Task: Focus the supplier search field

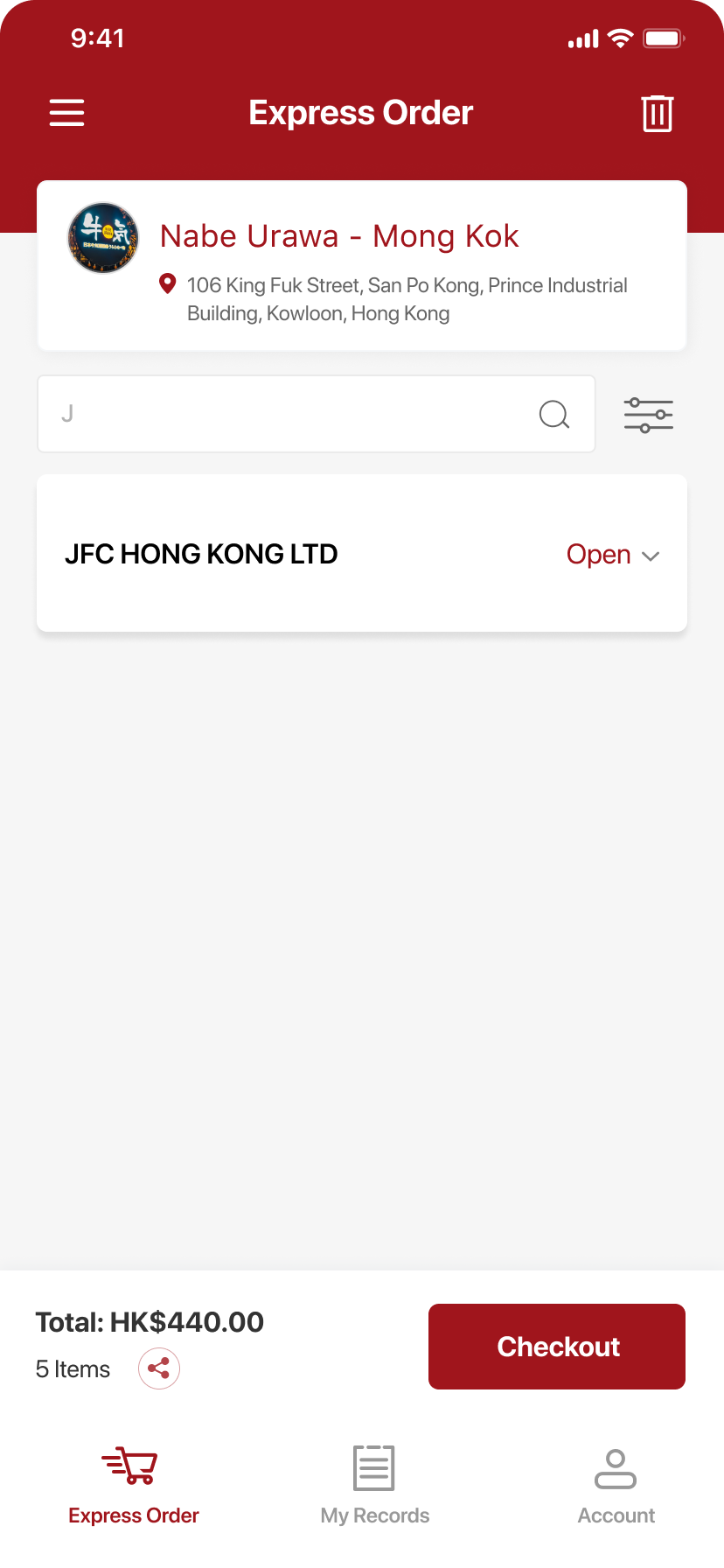Action: tap(289, 414)
